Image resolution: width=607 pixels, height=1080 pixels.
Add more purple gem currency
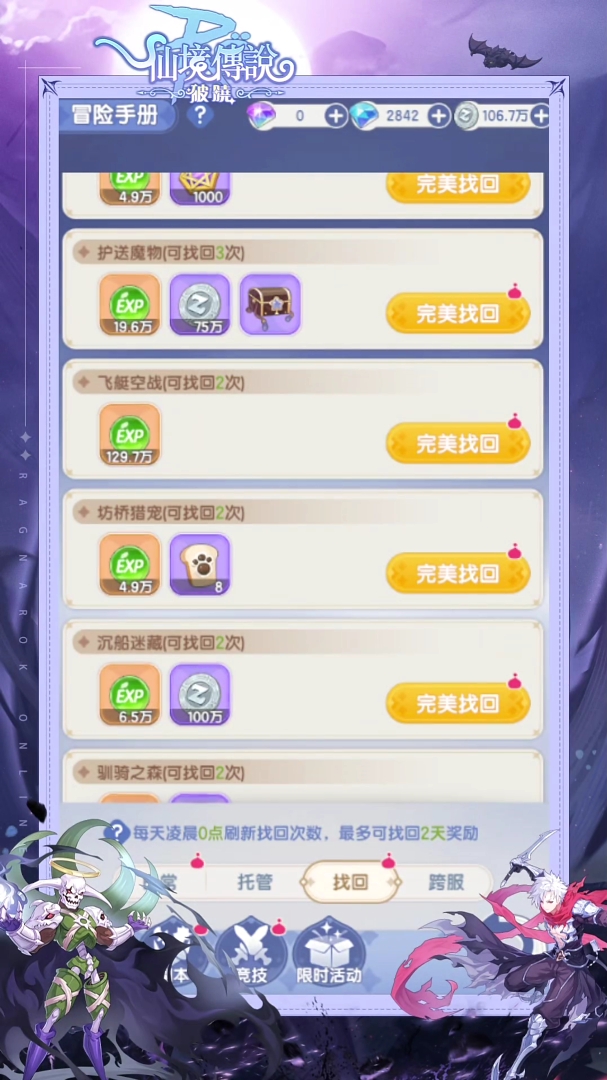336,116
